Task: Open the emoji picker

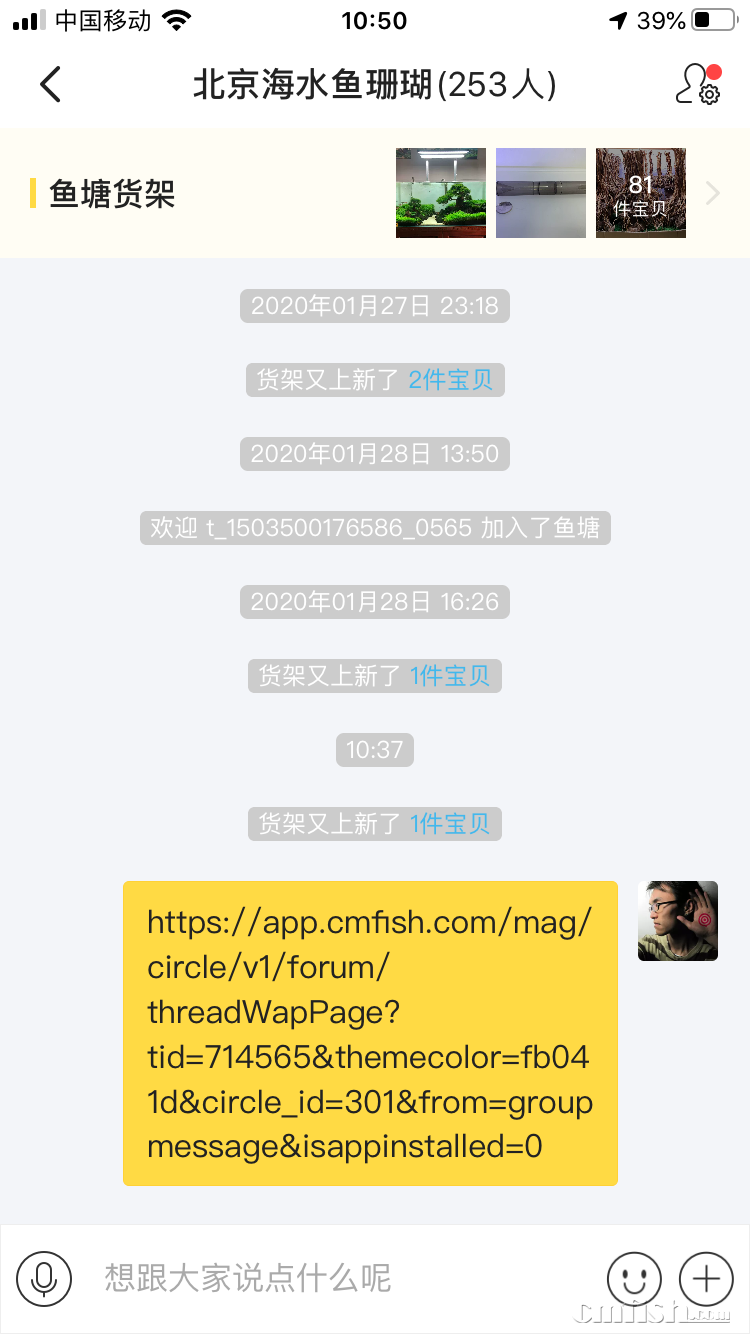Action: (x=634, y=1278)
